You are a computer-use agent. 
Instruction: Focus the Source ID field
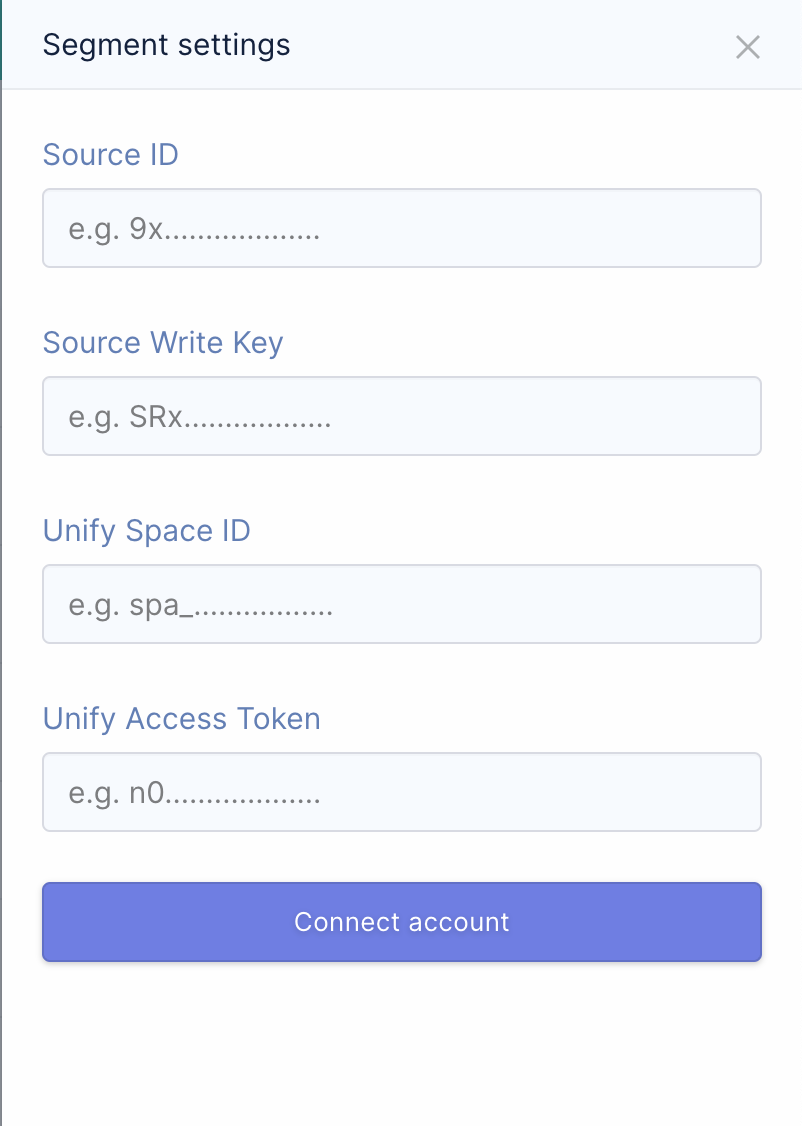[x=401, y=228]
